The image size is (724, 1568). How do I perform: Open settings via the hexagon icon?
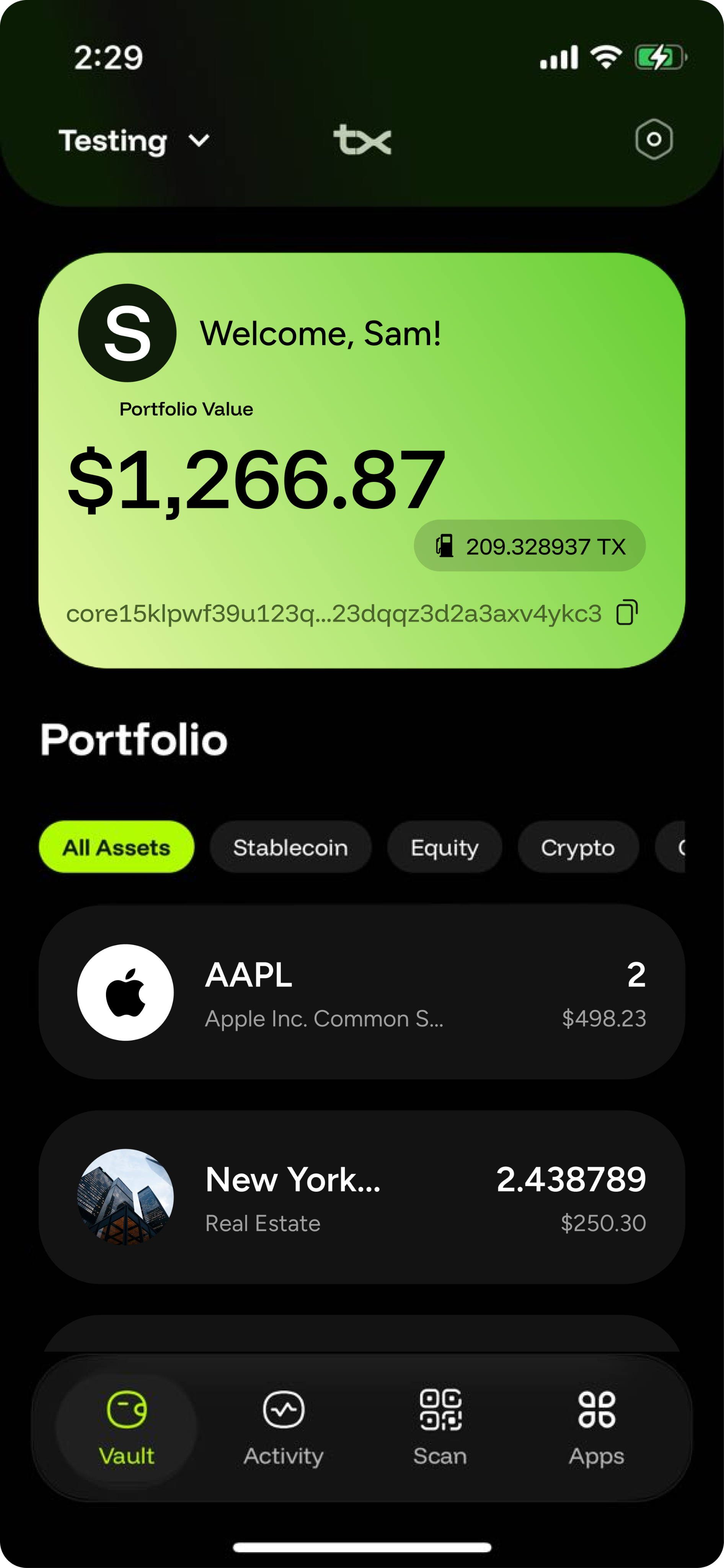click(654, 139)
